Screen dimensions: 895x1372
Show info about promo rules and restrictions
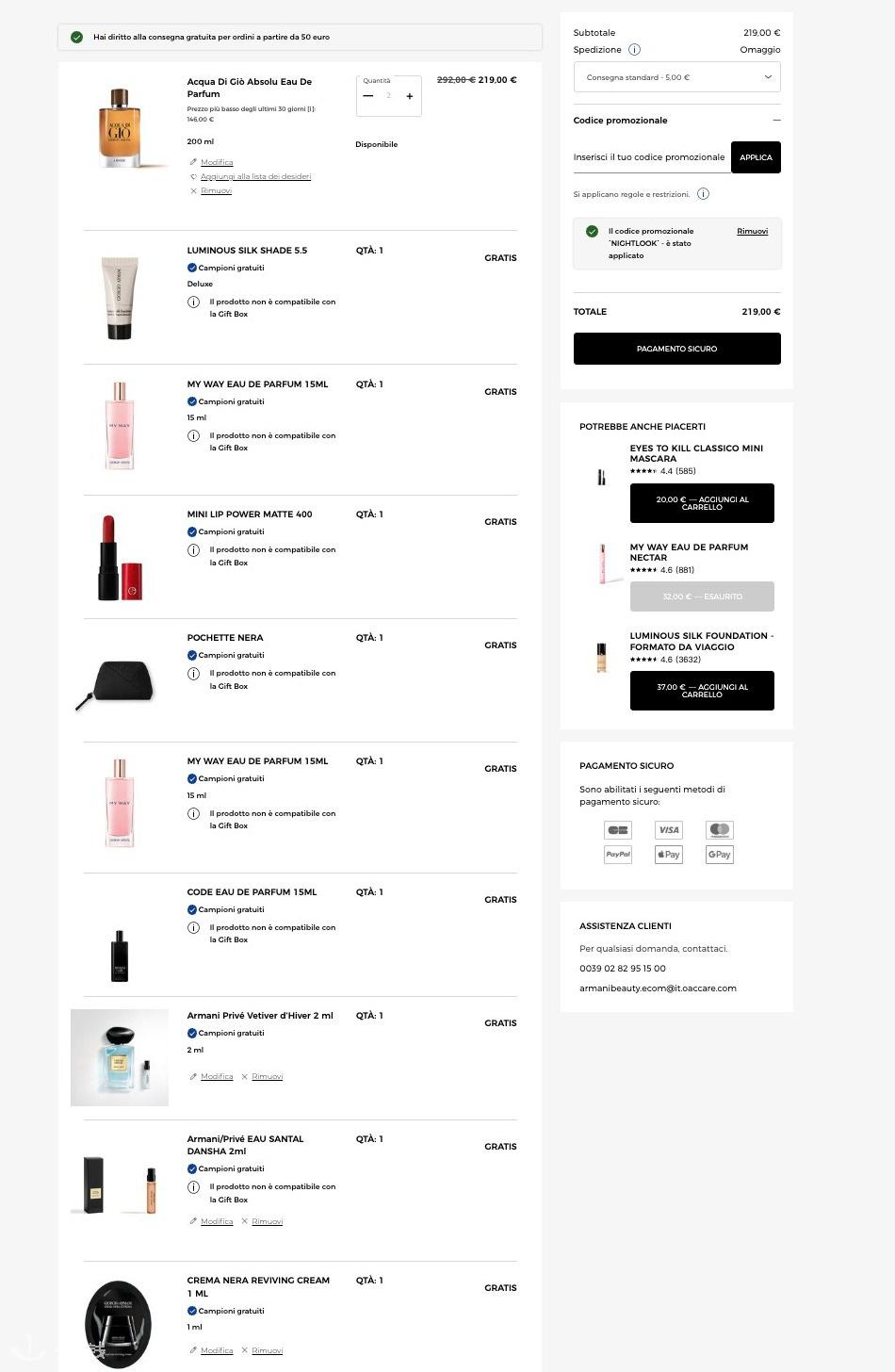(x=703, y=194)
